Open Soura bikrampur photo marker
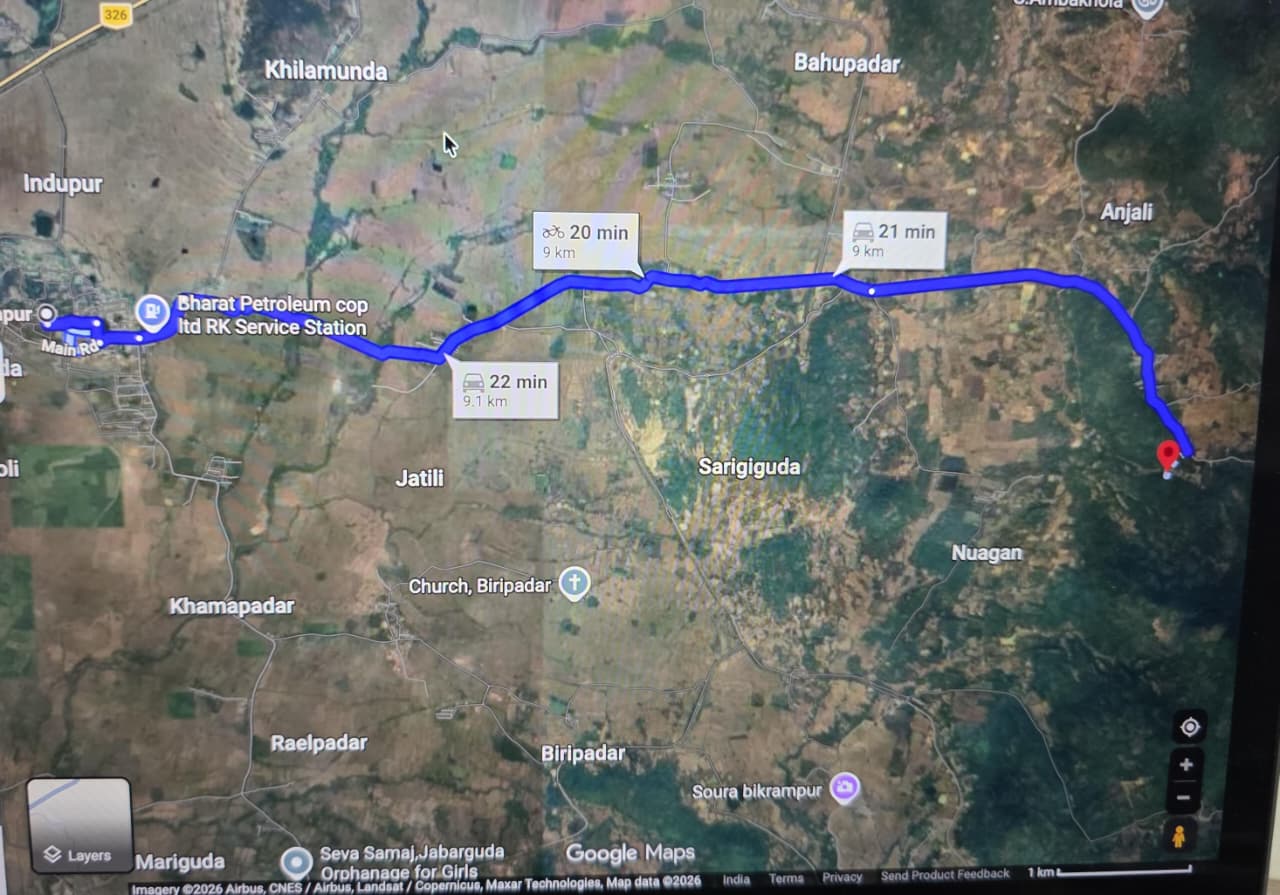 (x=845, y=788)
